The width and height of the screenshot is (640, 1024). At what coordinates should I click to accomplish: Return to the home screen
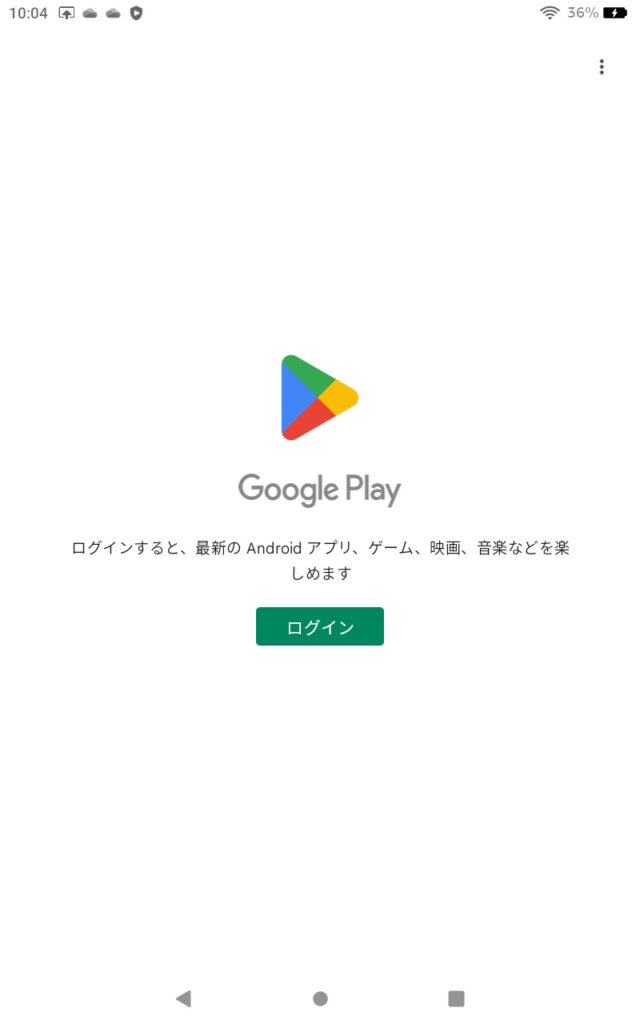coord(320,998)
